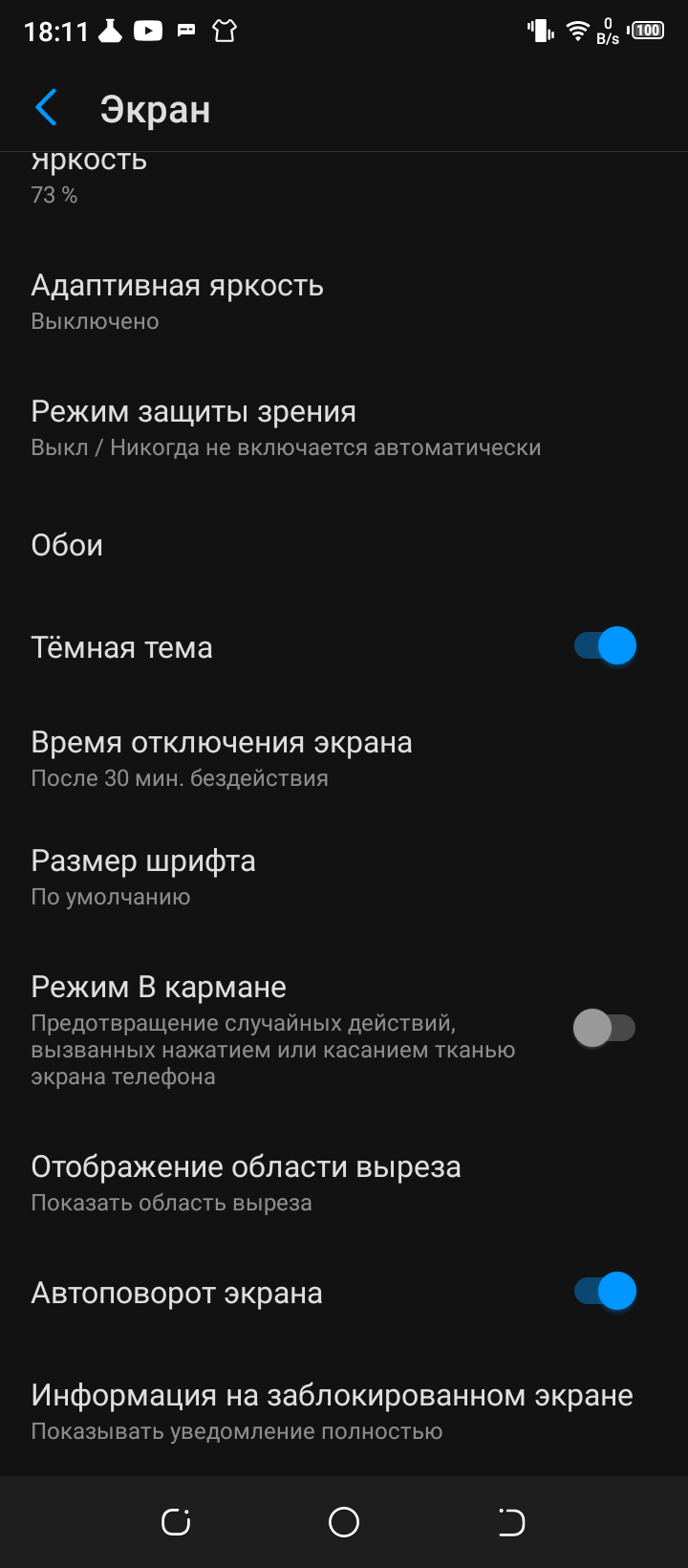Open Размер шрифта setting
The width and height of the screenshot is (688, 1568).
pos(143,877)
